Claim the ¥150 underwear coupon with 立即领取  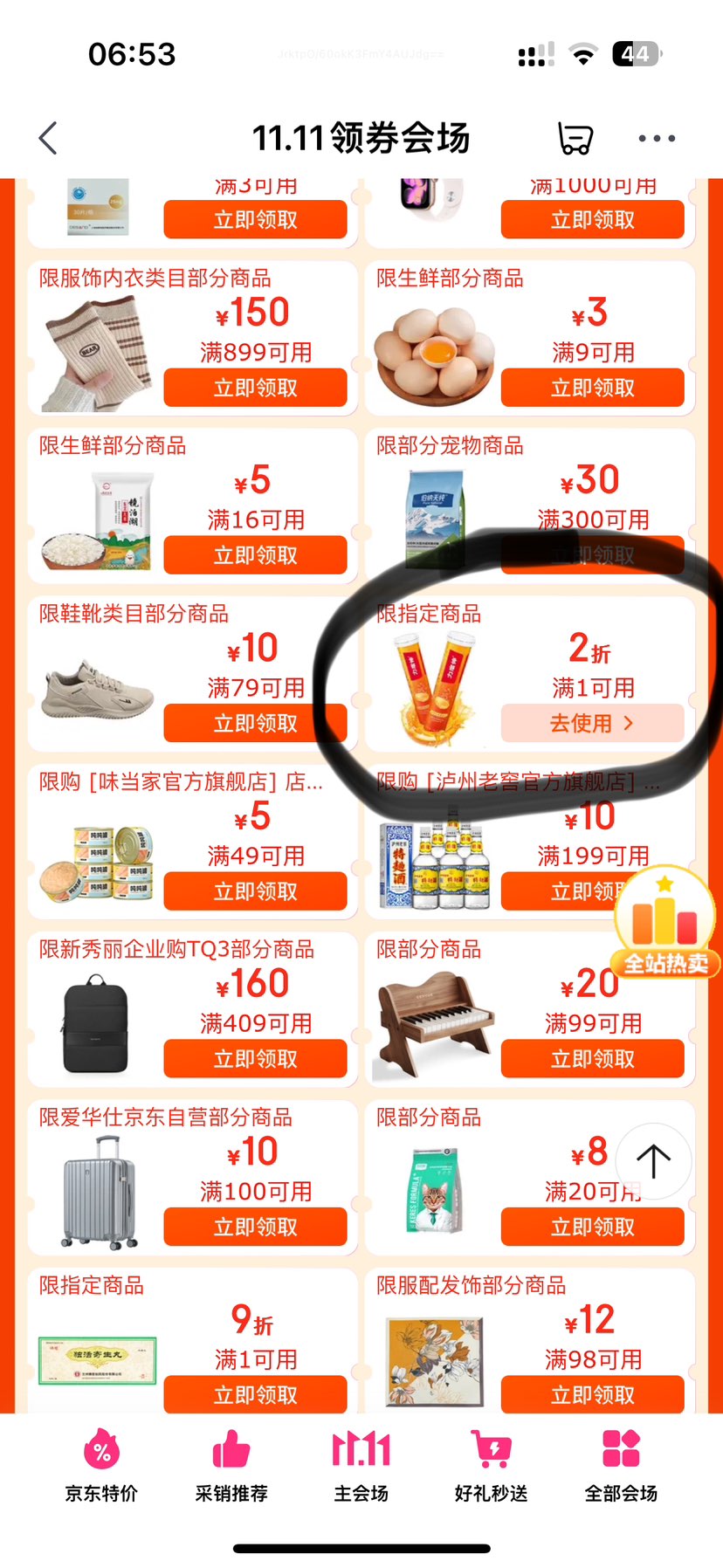[255, 388]
